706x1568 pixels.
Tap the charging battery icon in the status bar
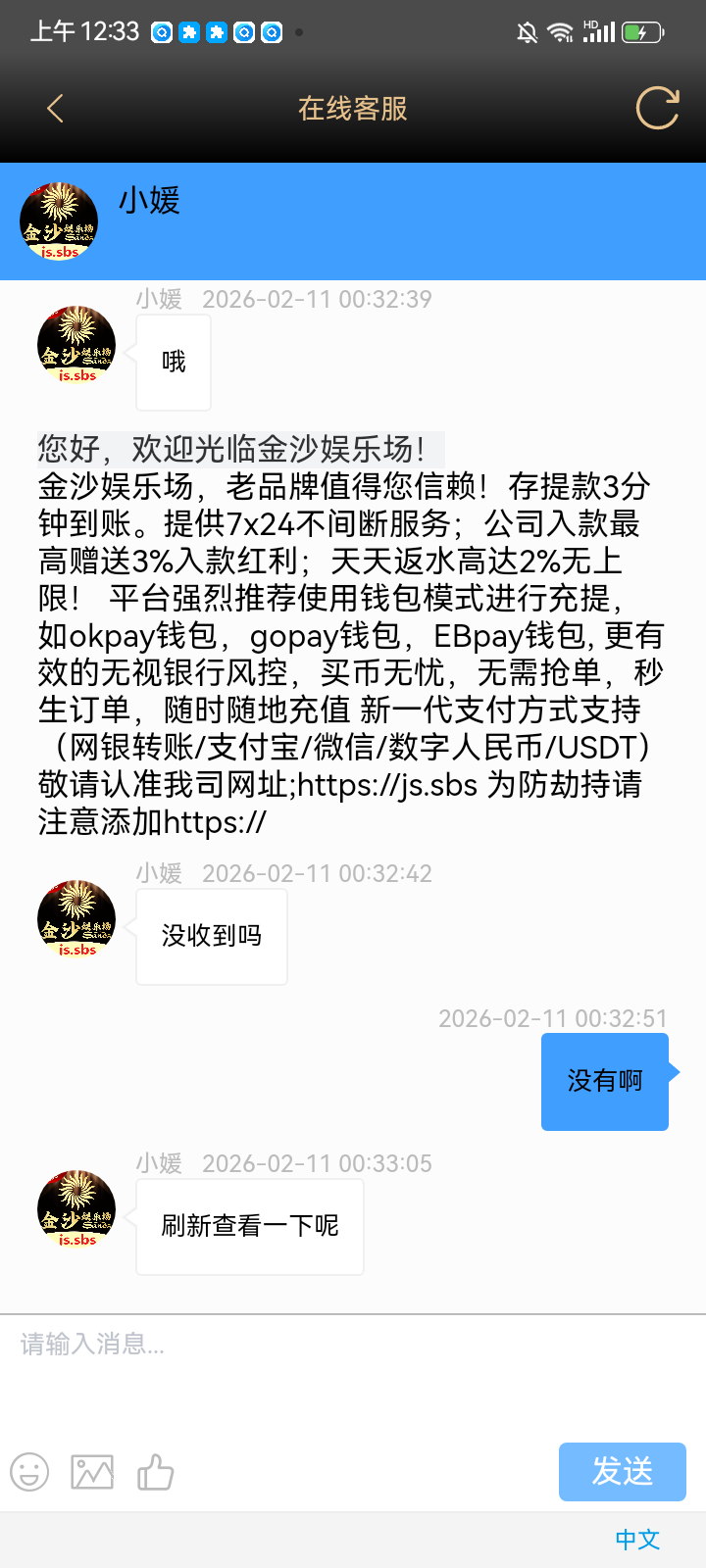click(642, 32)
